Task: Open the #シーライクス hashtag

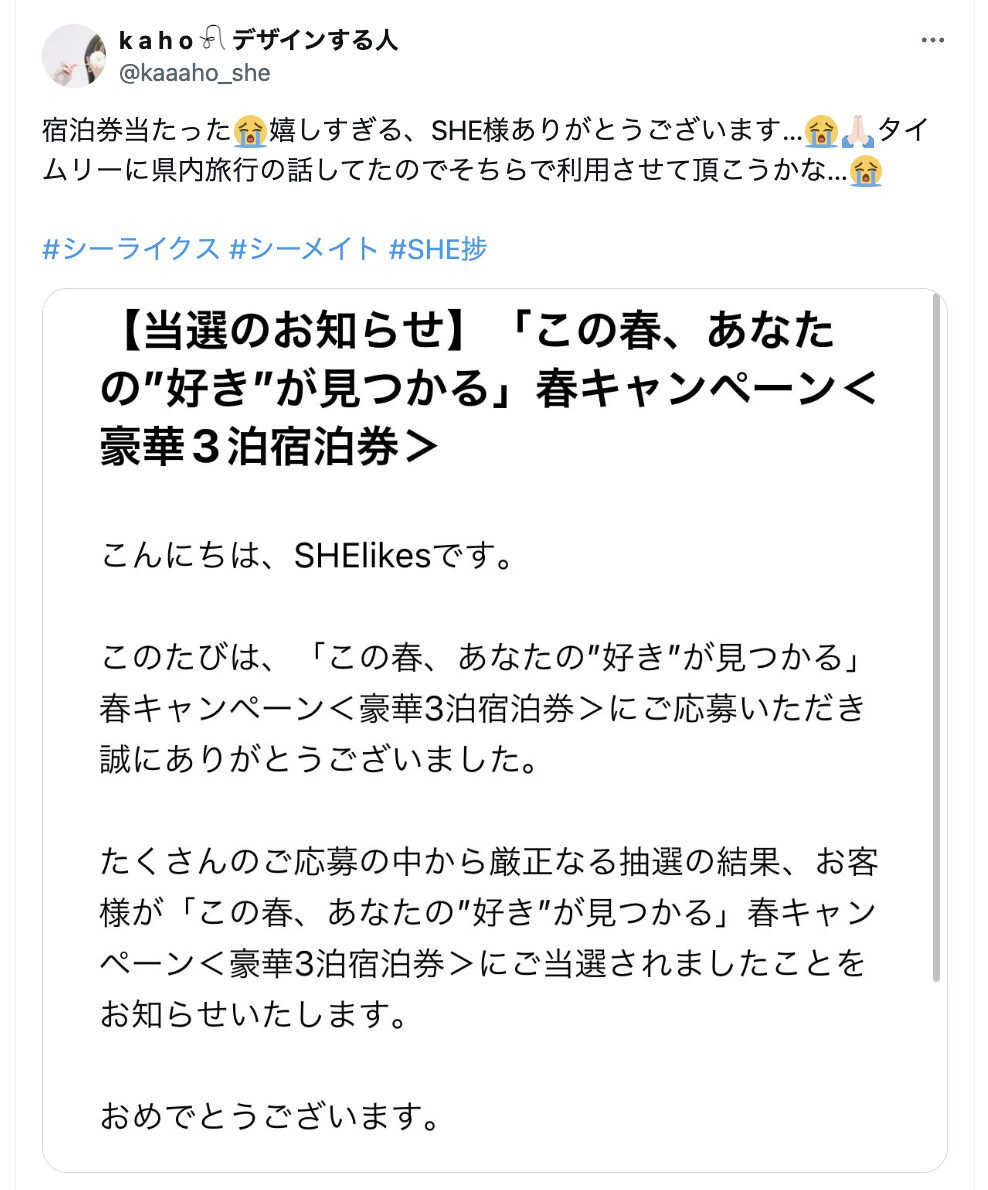Action: tap(130, 249)
